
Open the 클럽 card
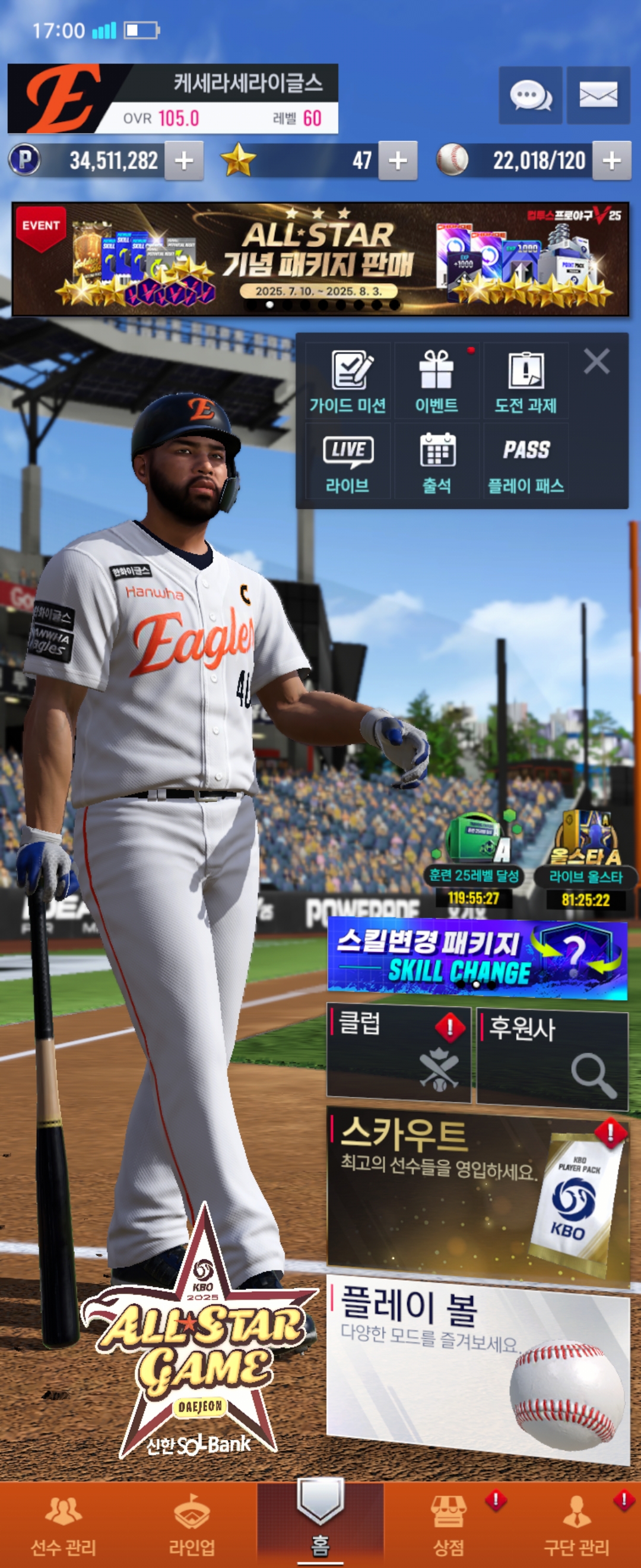[x=398, y=1053]
